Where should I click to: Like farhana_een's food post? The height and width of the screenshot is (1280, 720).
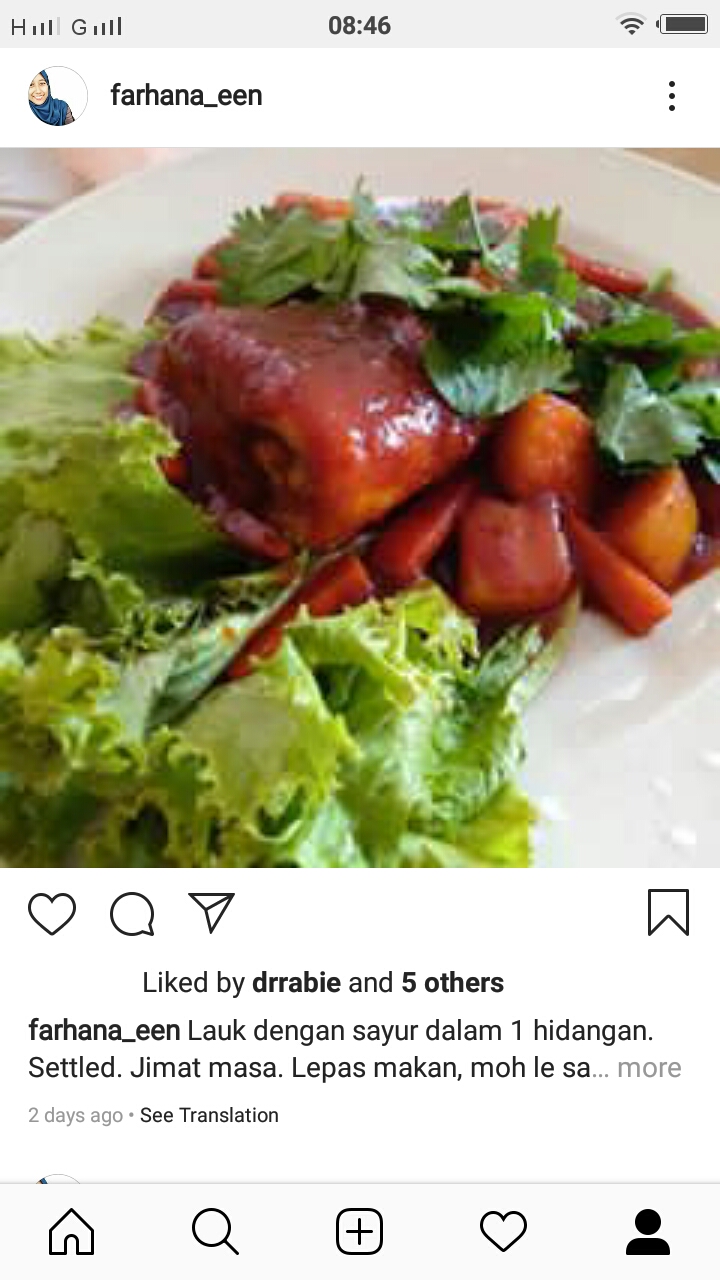(52, 913)
